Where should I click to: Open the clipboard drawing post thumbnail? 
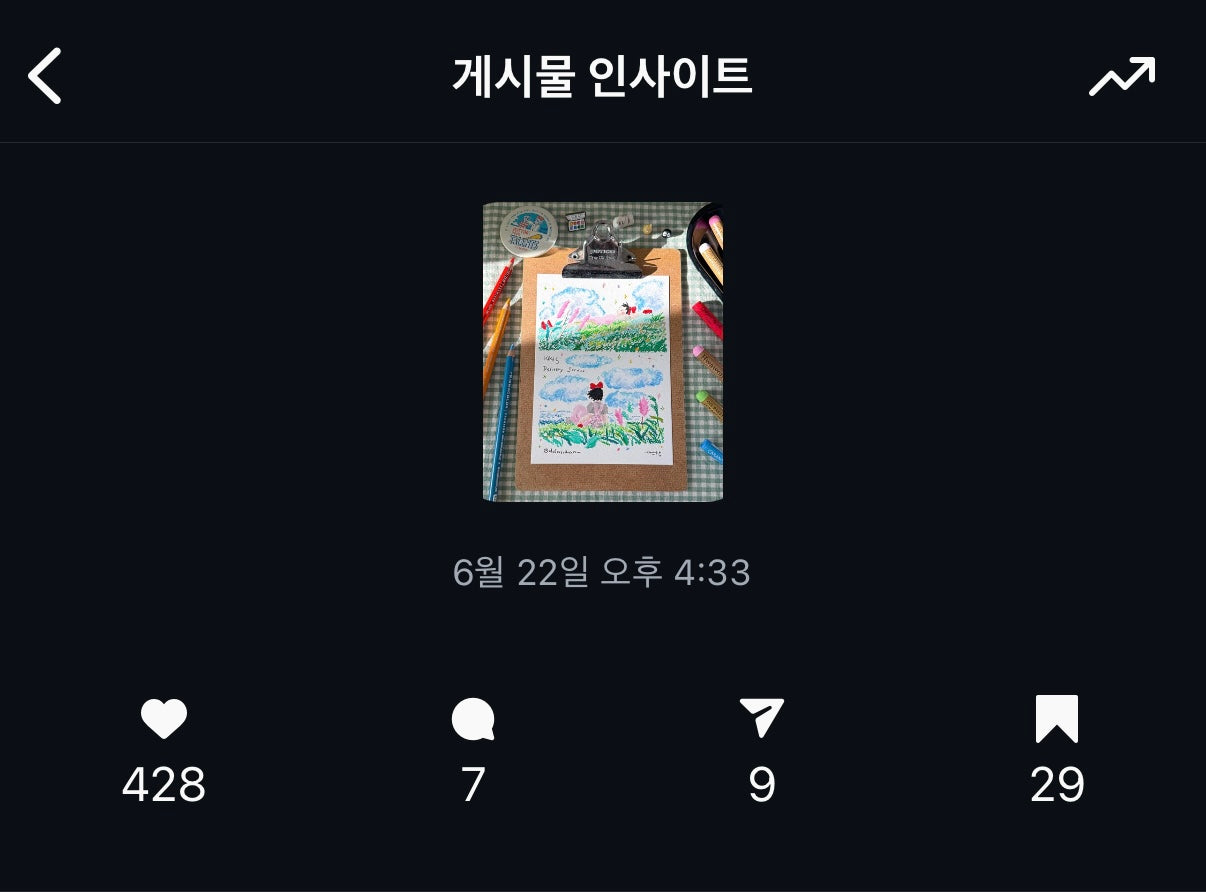[602, 351]
